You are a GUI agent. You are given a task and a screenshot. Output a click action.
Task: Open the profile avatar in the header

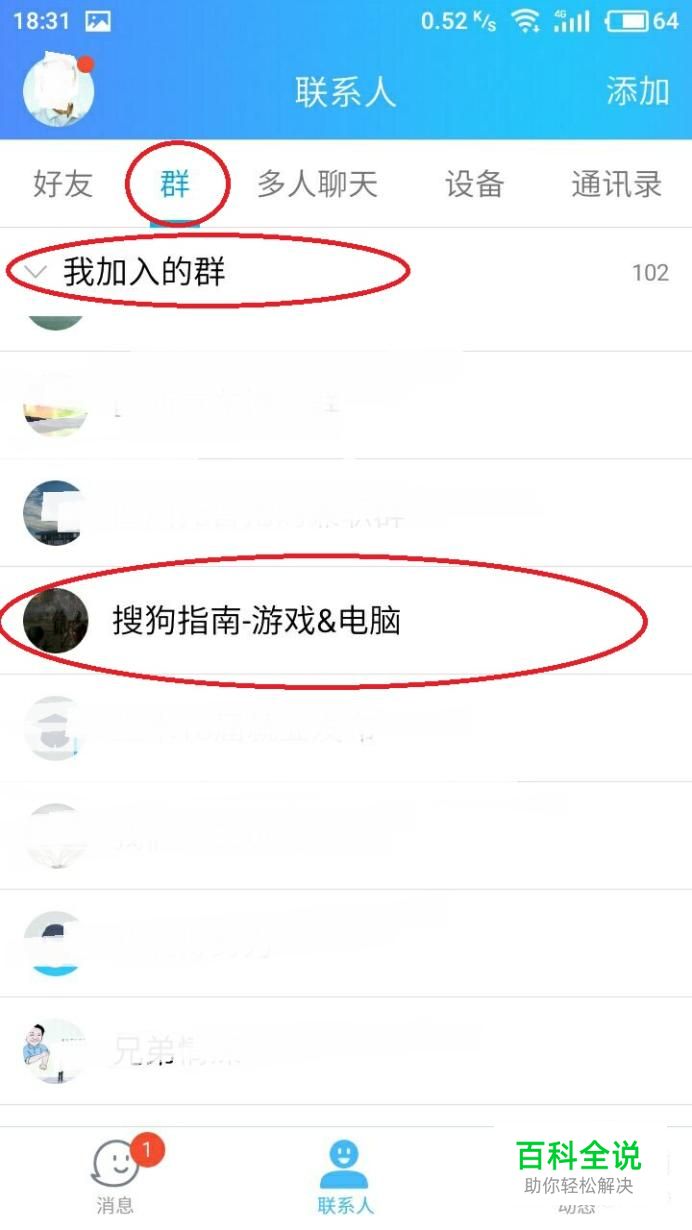coord(58,91)
